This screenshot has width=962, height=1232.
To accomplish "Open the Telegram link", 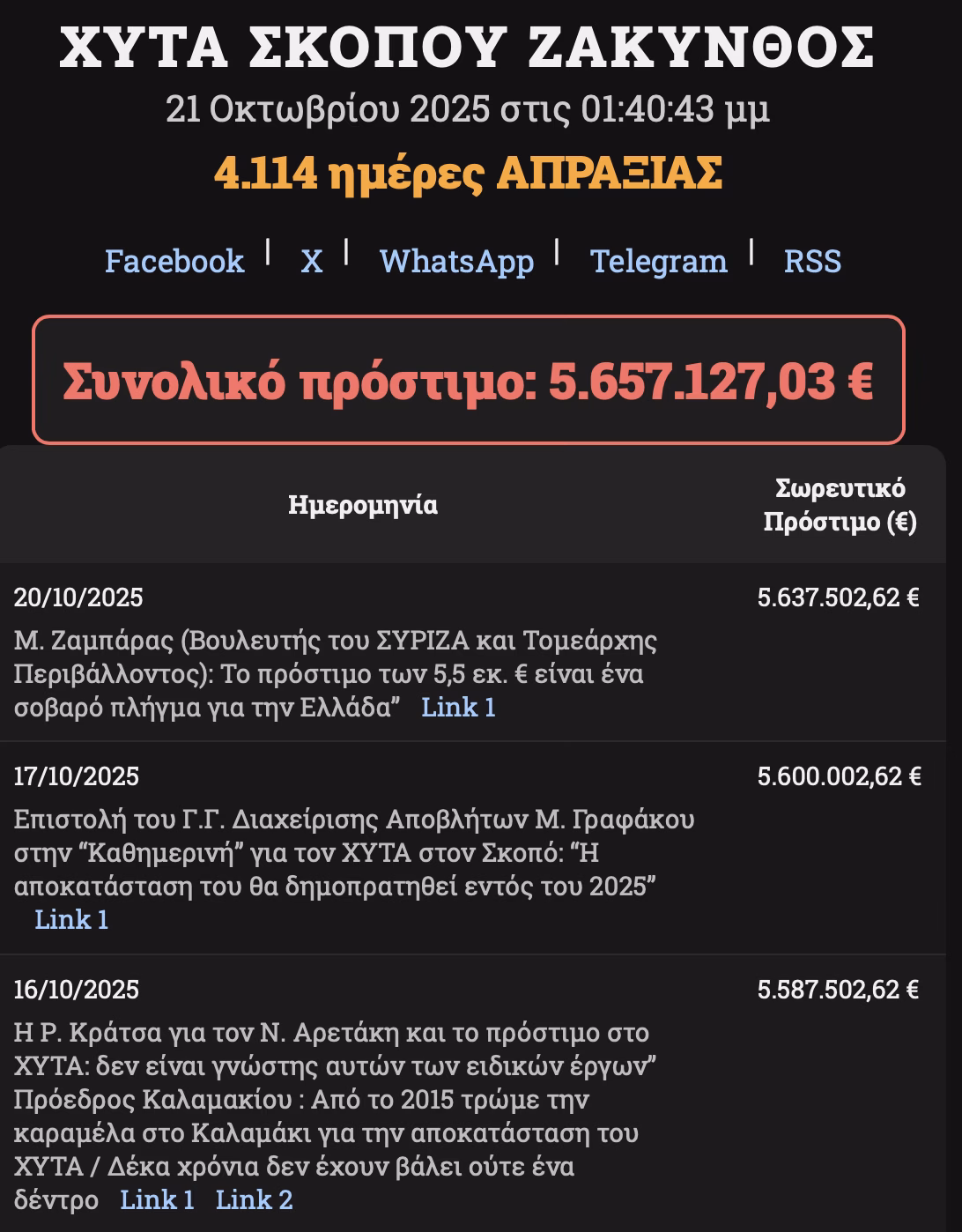I will click(658, 261).
